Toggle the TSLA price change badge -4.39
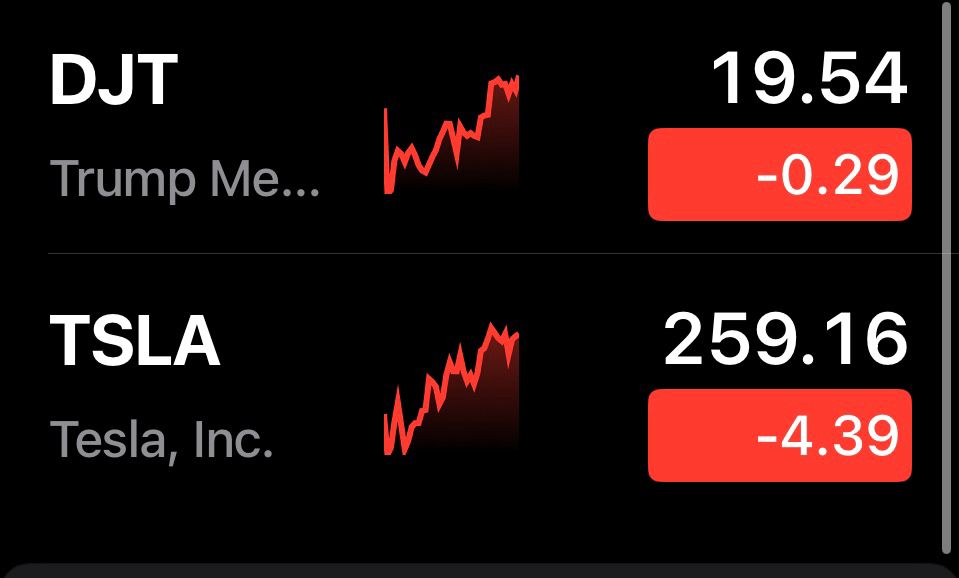The width and height of the screenshot is (959, 578). point(779,435)
